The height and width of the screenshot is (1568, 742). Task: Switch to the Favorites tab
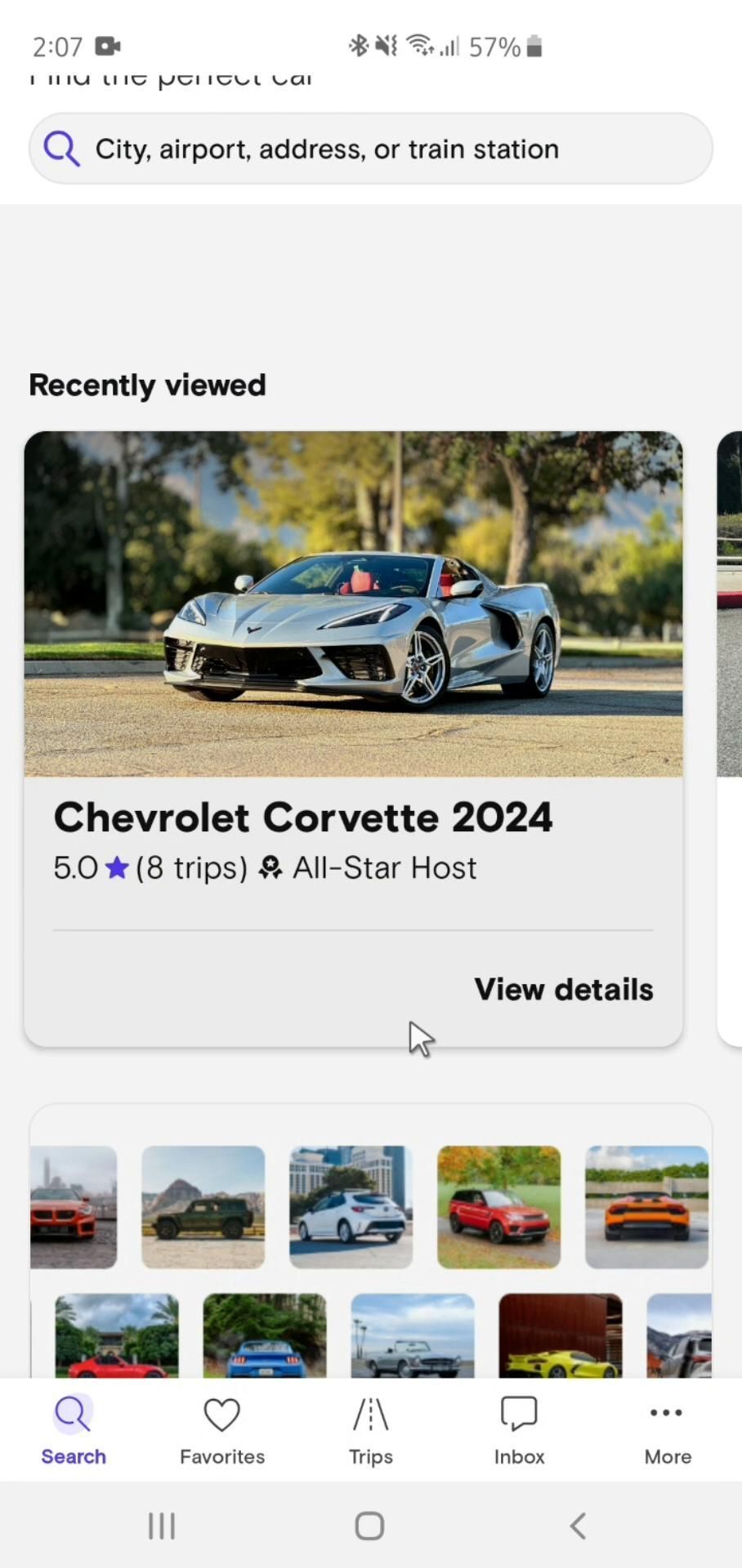221,1431
